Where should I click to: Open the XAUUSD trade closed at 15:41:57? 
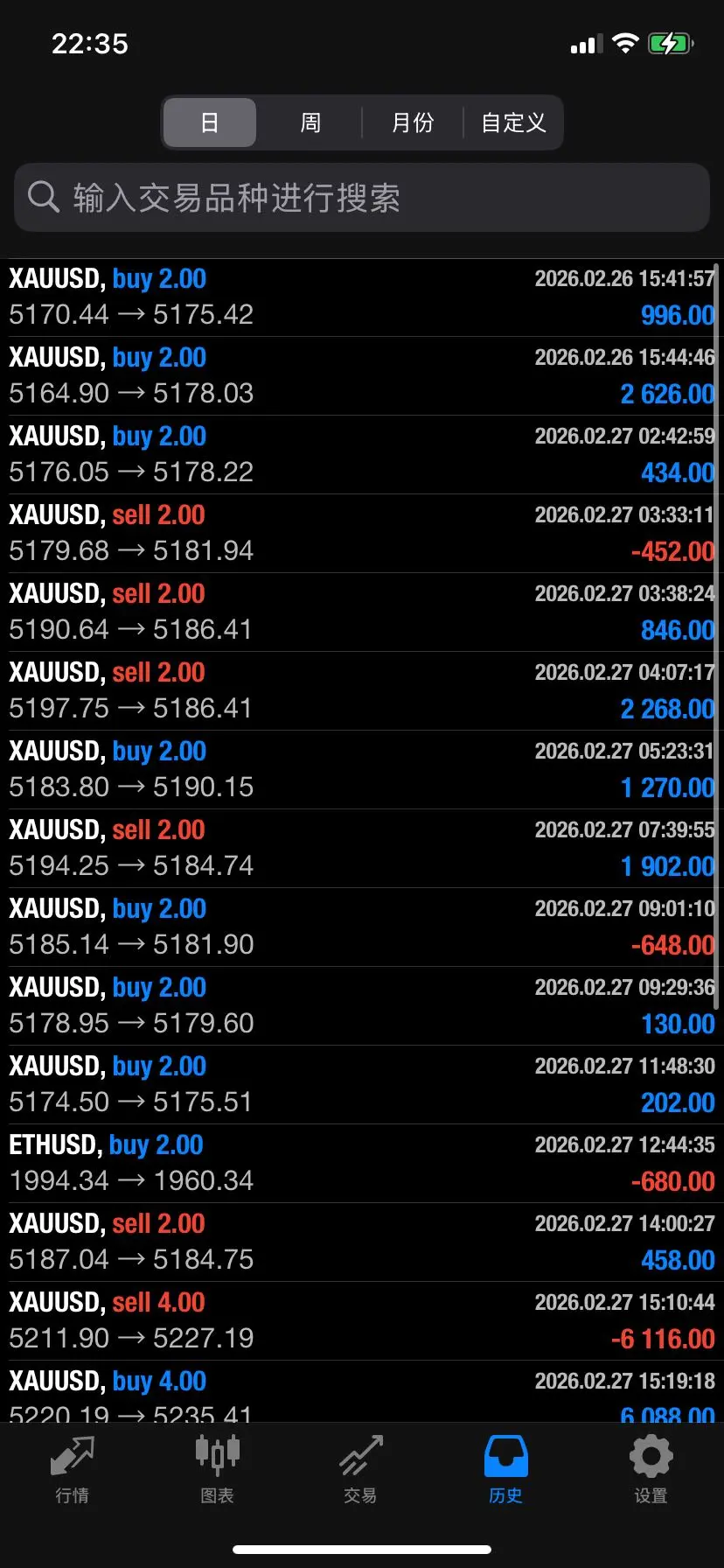click(x=362, y=297)
